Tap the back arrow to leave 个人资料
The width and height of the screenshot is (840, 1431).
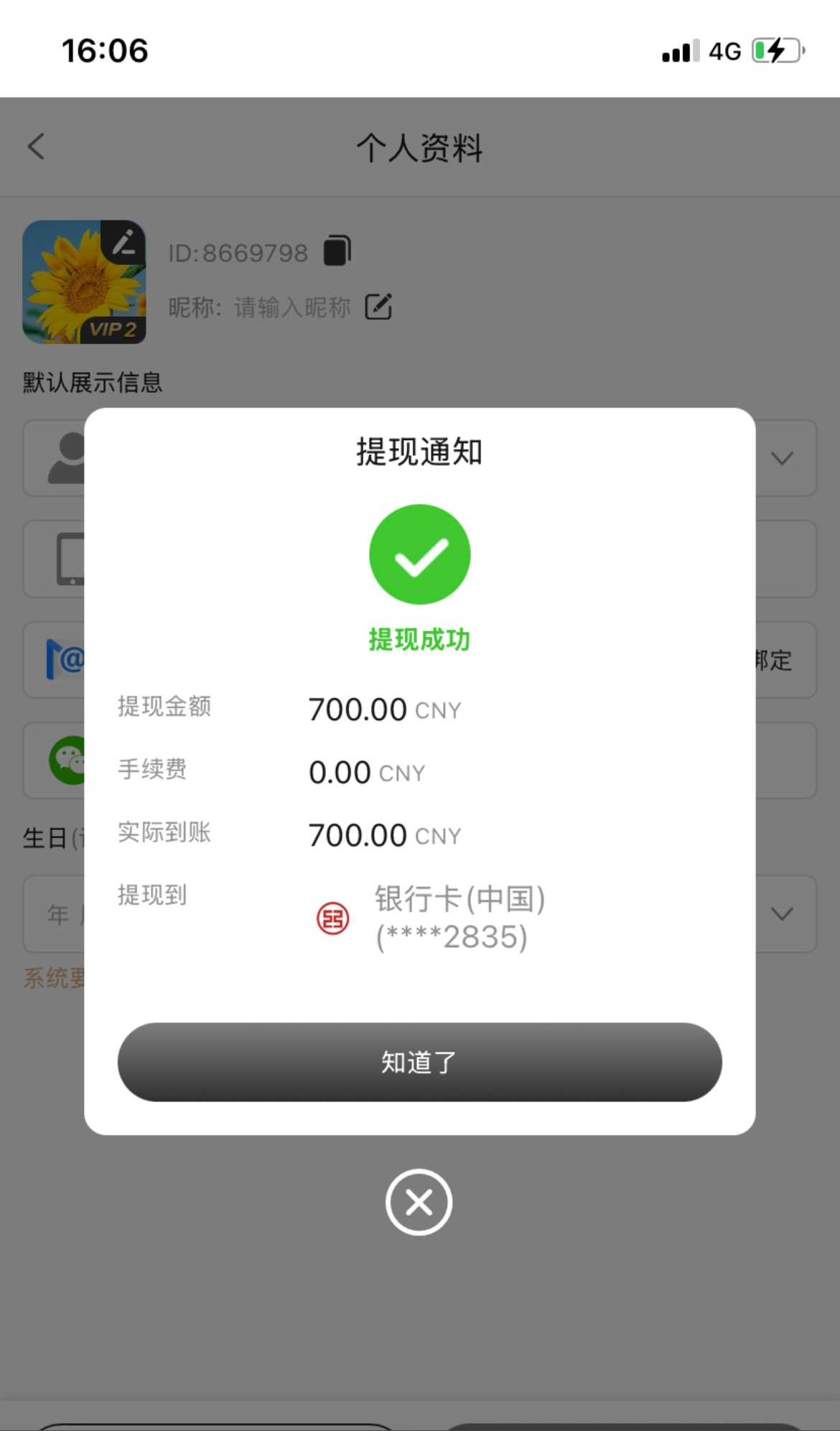coord(34,147)
